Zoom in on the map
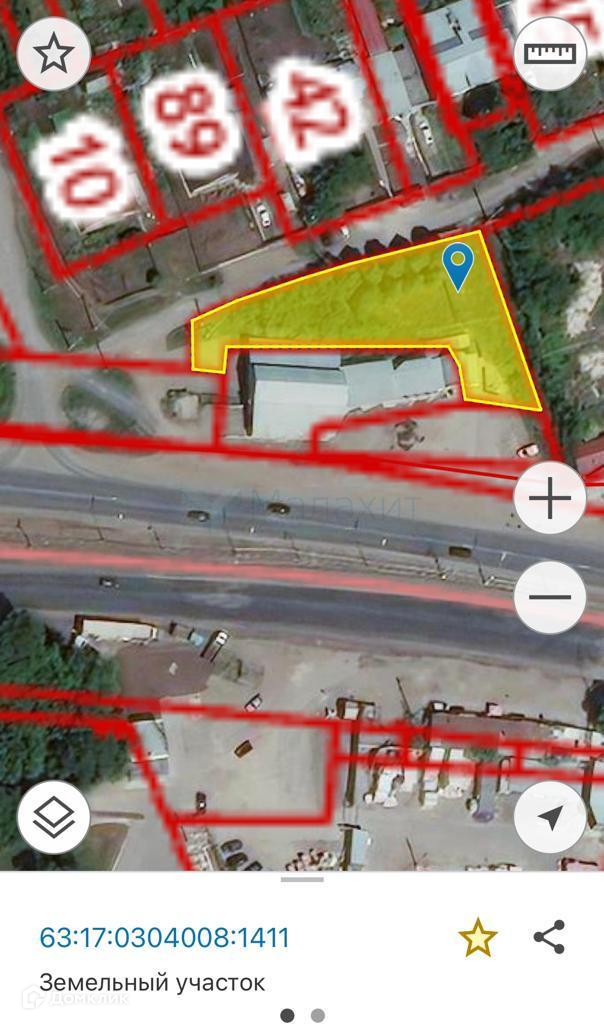The image size is (604, 1024). click(x=549, y=499)
